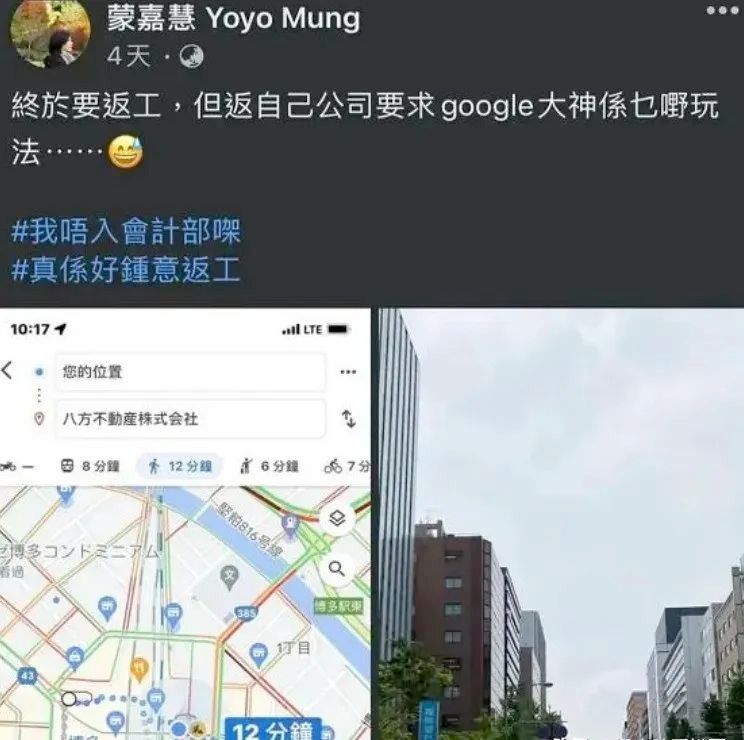
Task: Open Yoyo Mung's profile picture
Action: pyautogui.click(x=48, y=32)
